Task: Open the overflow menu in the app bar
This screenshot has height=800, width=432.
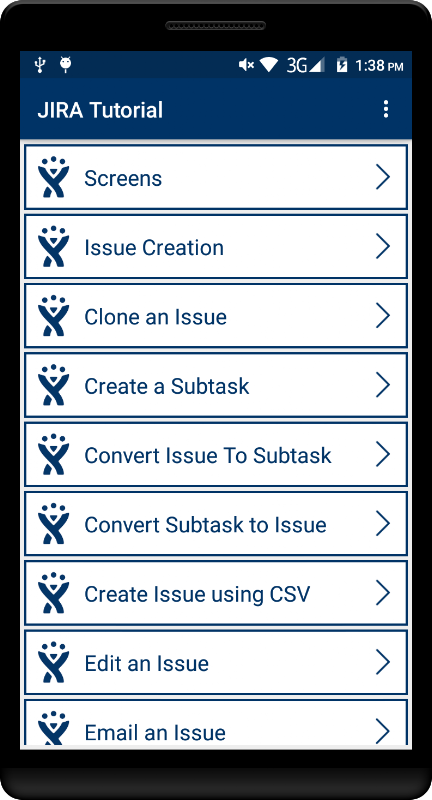Action: pyautogui.click(x=386, y=109)
